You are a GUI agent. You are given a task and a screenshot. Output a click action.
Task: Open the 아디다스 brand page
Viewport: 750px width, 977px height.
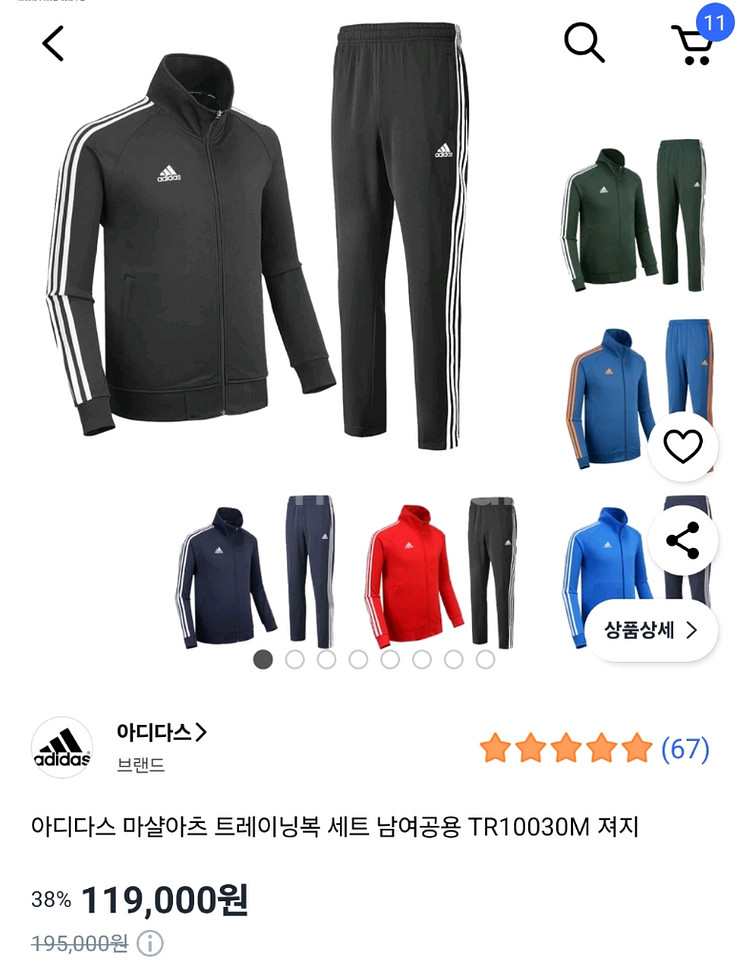(161, 732)
